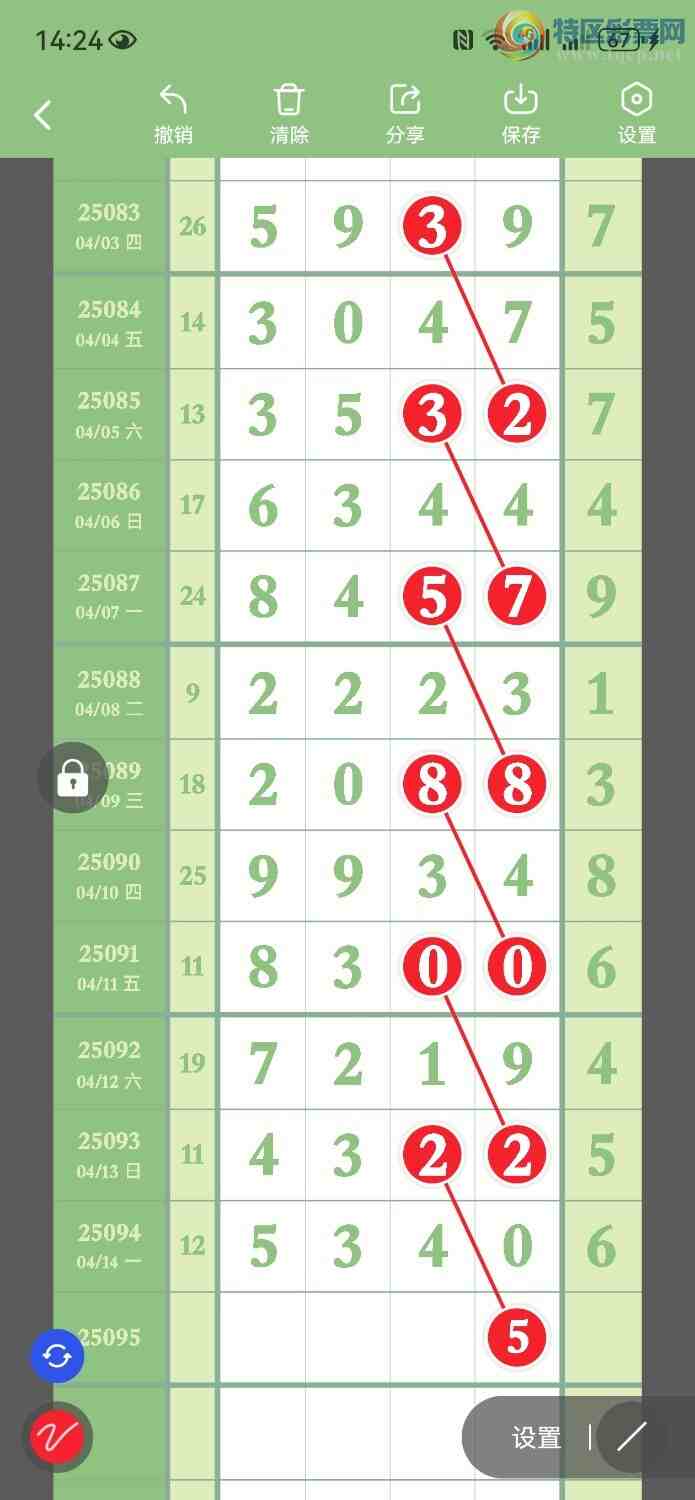The image size is (695, 1500).
Task: Mark digit 4 in row 25094
Action: point(432,1247)
